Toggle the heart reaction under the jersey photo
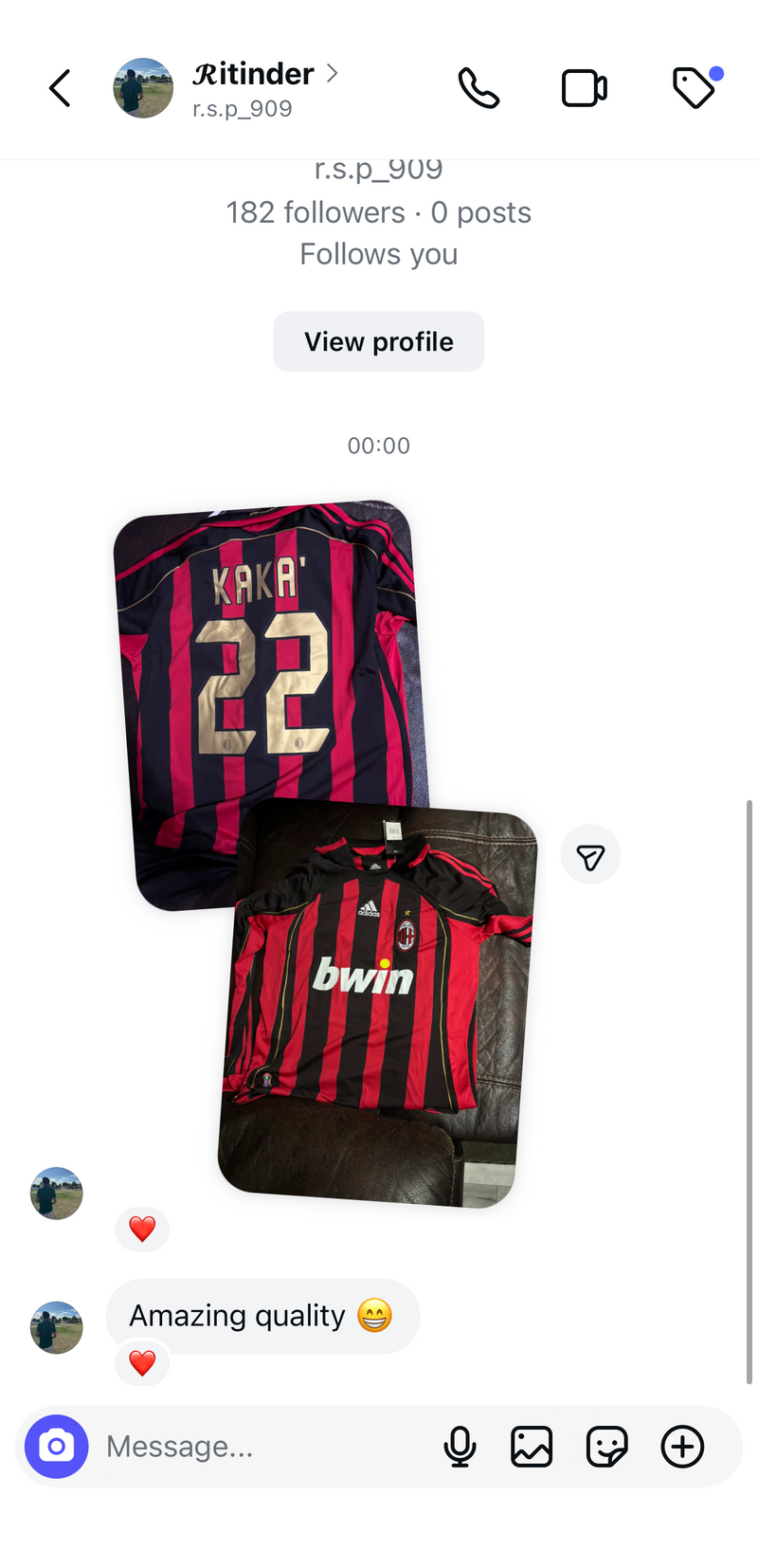This screenshot has height=1568, width=758. pos(142,1228)
